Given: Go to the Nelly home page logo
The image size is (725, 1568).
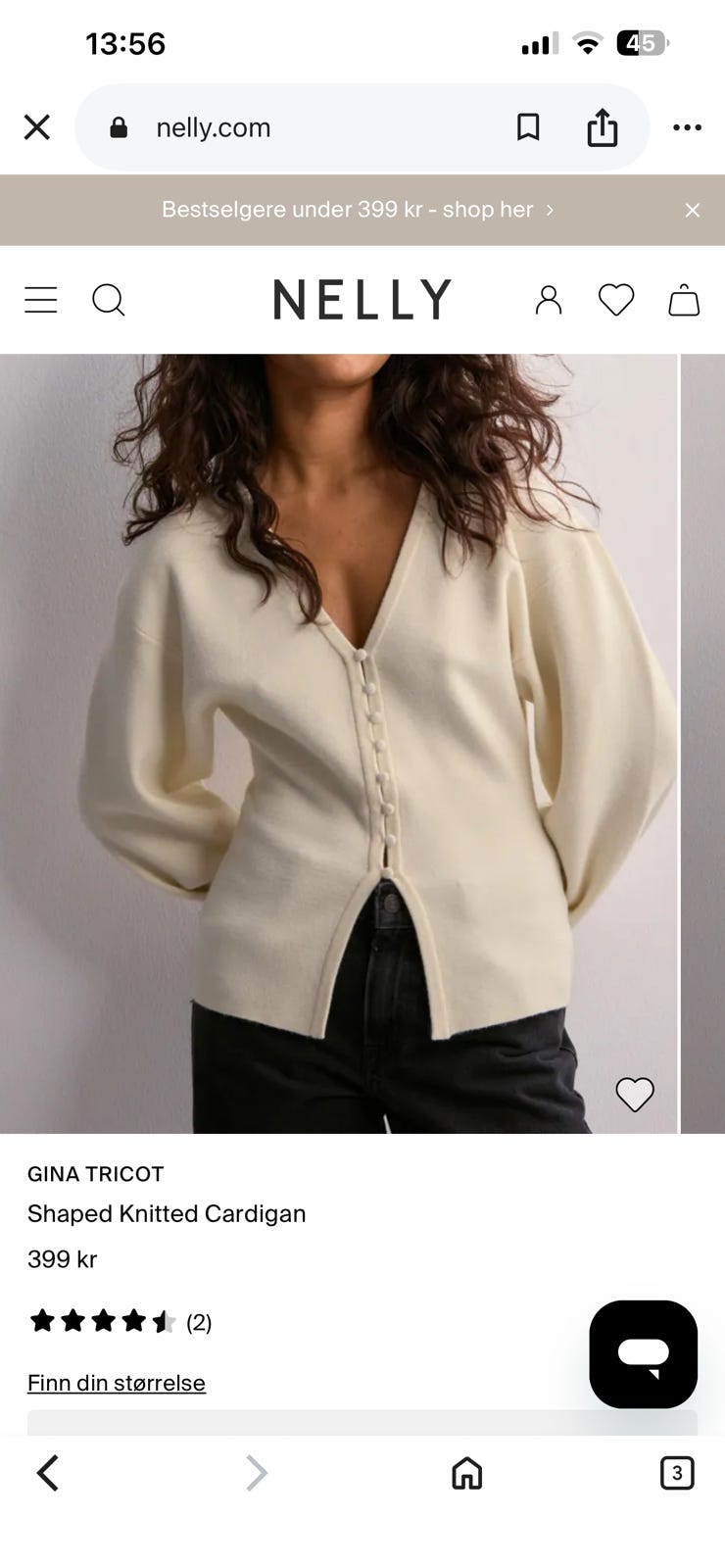Looking at the screenshot, I should (362, 300).
